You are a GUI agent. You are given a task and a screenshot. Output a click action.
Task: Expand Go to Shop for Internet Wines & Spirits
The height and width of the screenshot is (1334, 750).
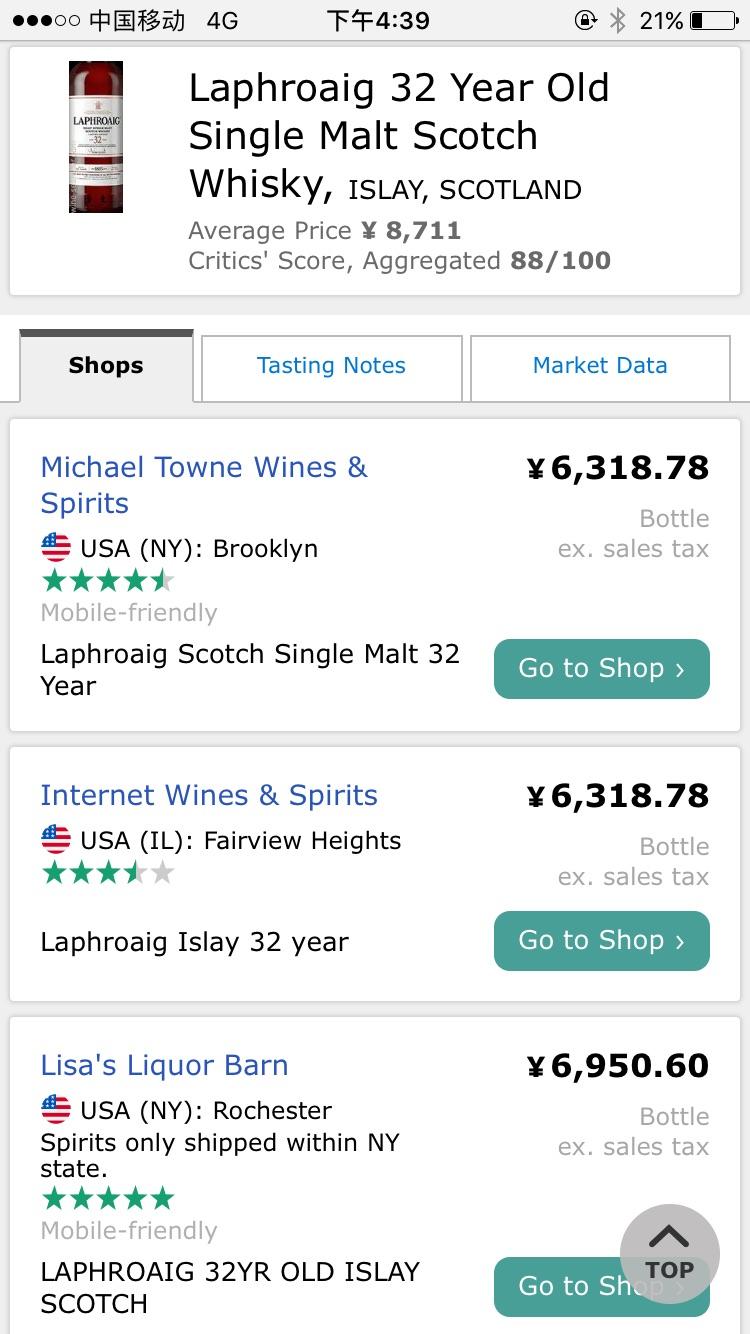click(x=601, y=940)
